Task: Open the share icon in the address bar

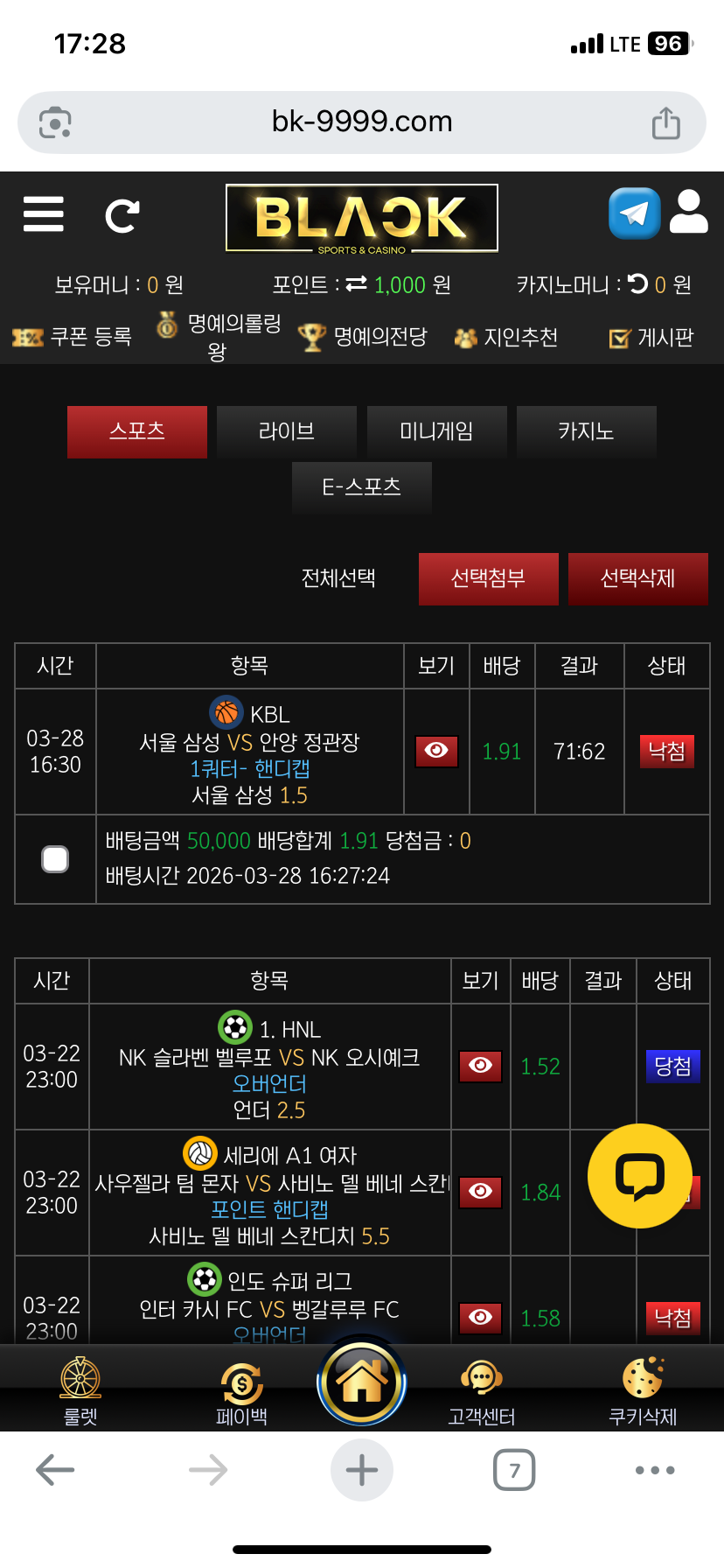Action: click(666, 122)
